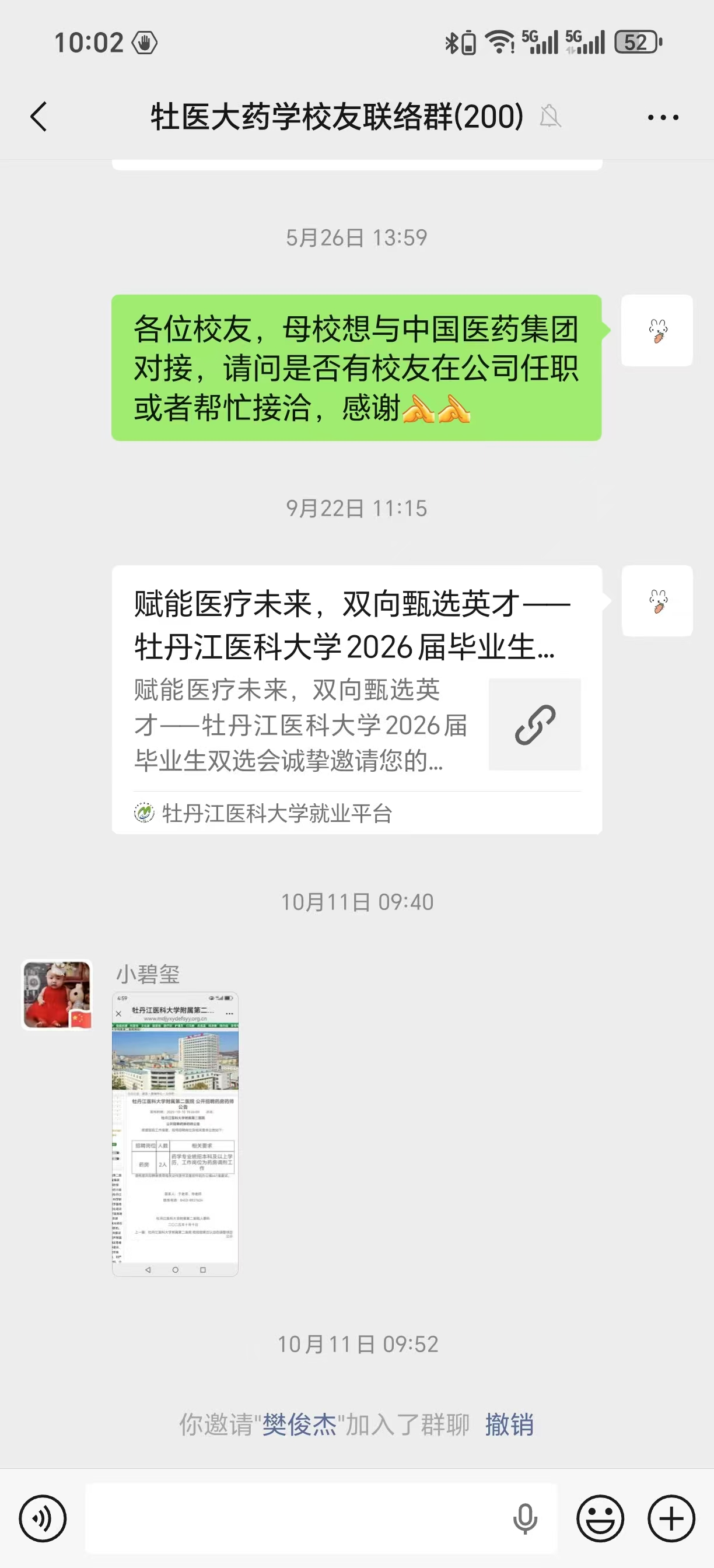Tap 撤销 to revoke the invitation
Screen dimensions: 714x1568
click(509, 1425)
